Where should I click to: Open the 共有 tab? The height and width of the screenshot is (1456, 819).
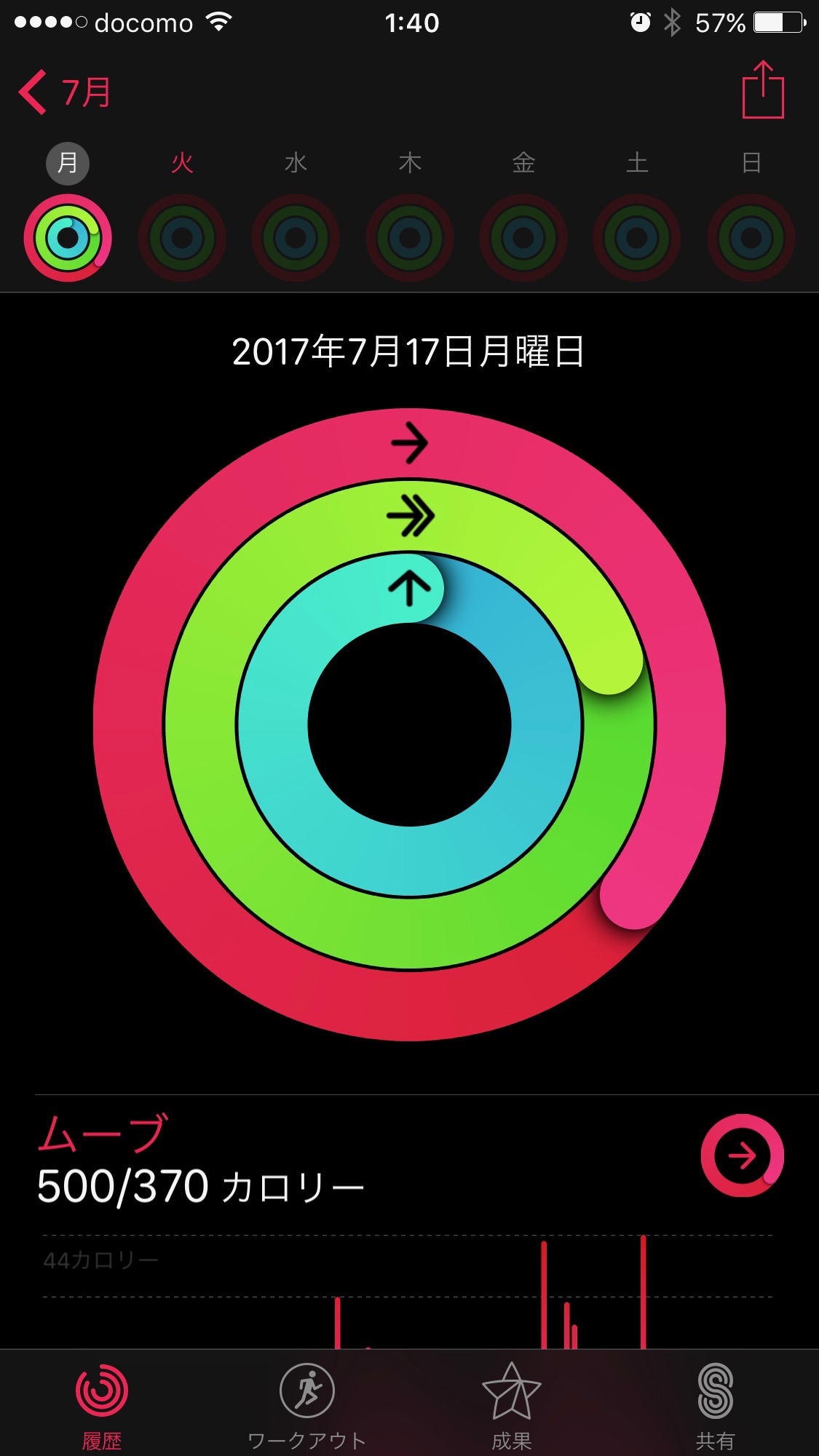[x=715, y=1404]
